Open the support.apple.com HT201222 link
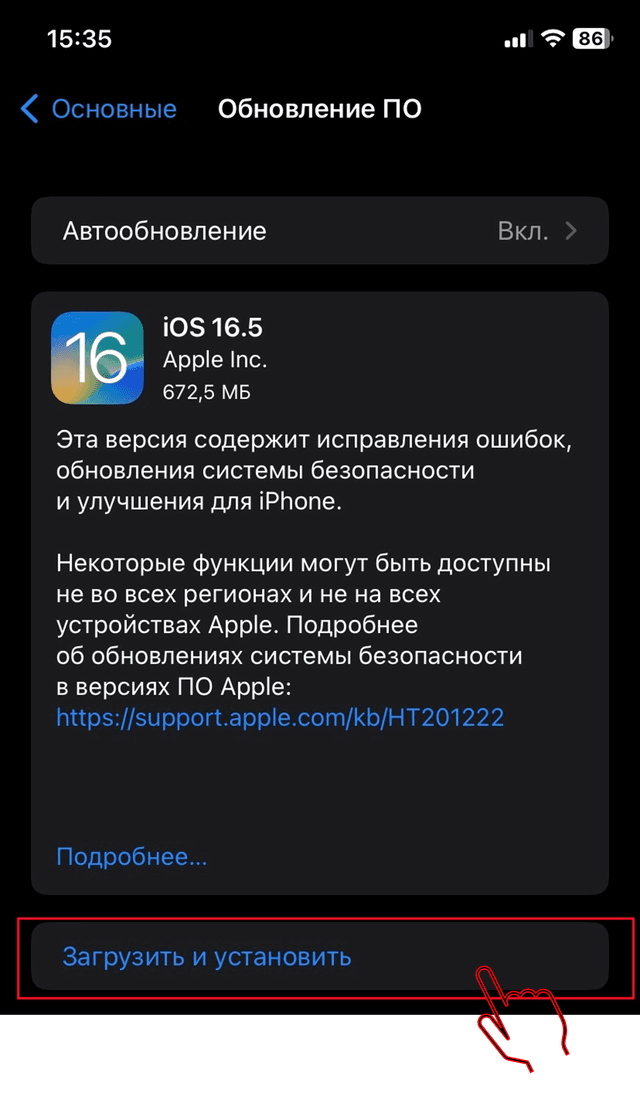 click(279, 717)
